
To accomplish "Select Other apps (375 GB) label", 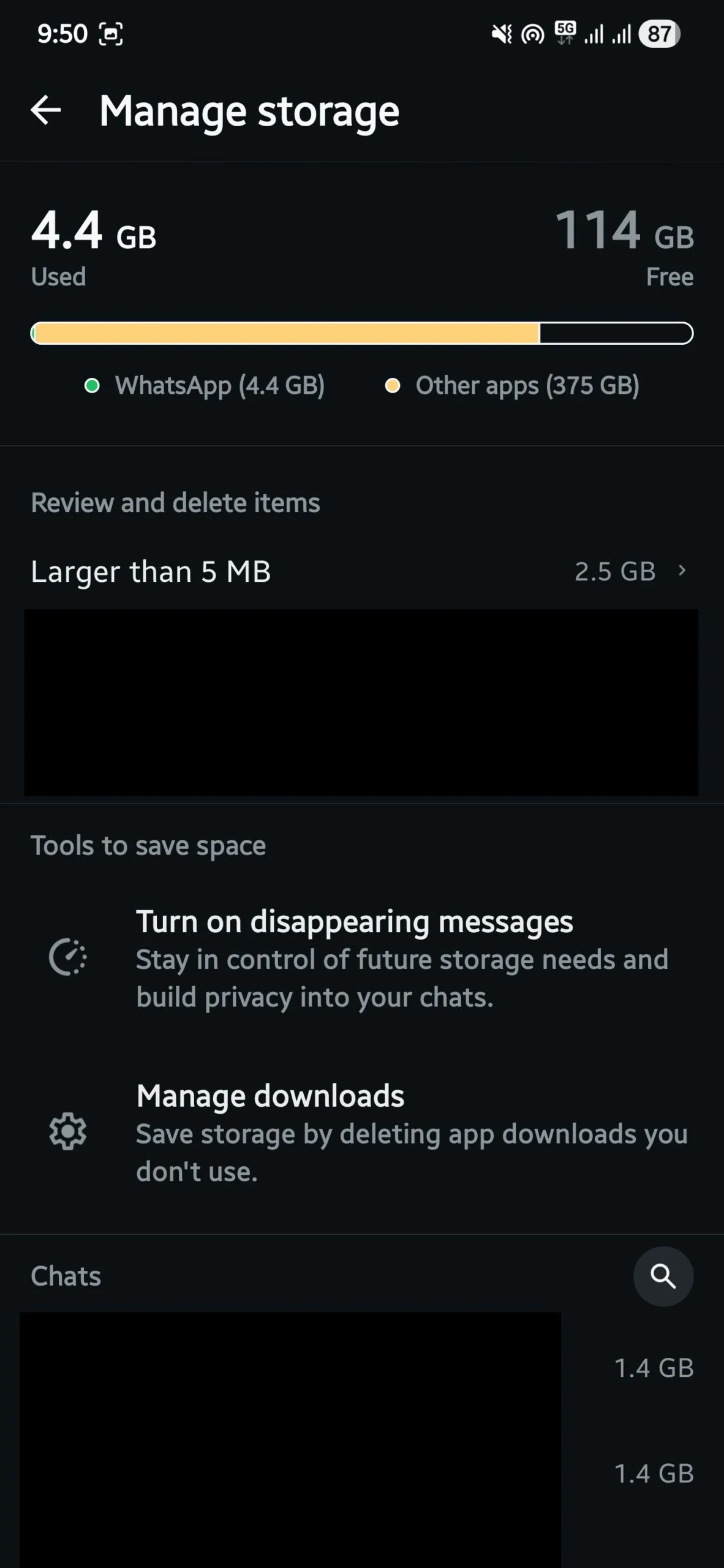I will click(x=527, y=385).
